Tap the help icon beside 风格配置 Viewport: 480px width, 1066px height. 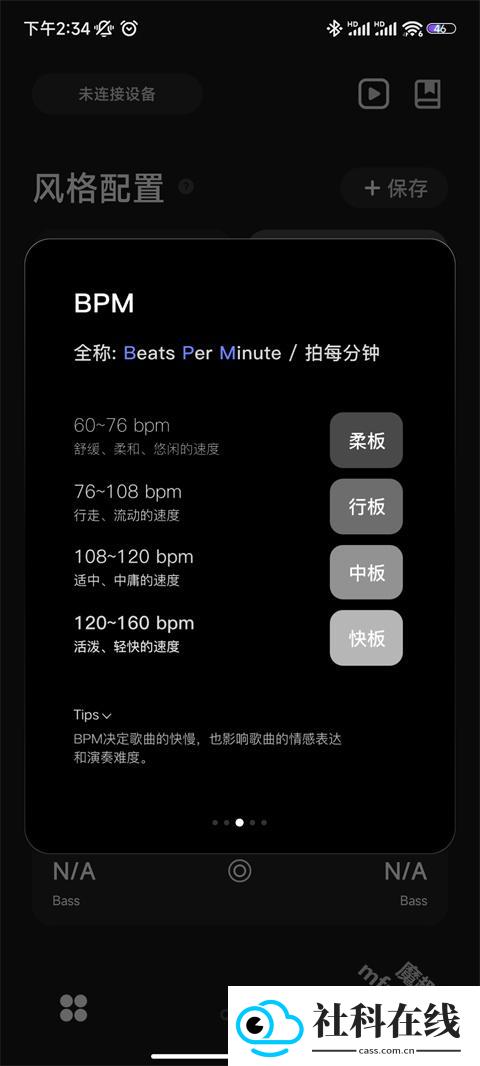point(186,186)
